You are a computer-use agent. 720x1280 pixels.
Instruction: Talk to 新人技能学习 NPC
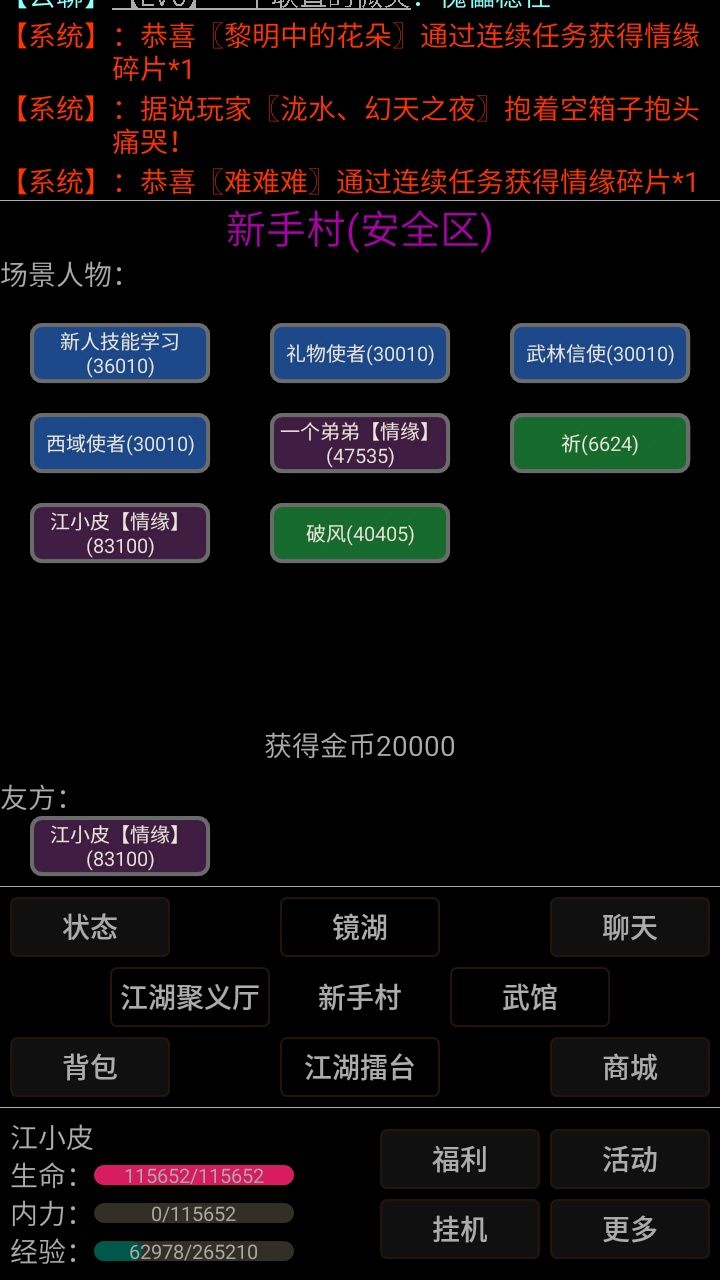click(119, 353)
